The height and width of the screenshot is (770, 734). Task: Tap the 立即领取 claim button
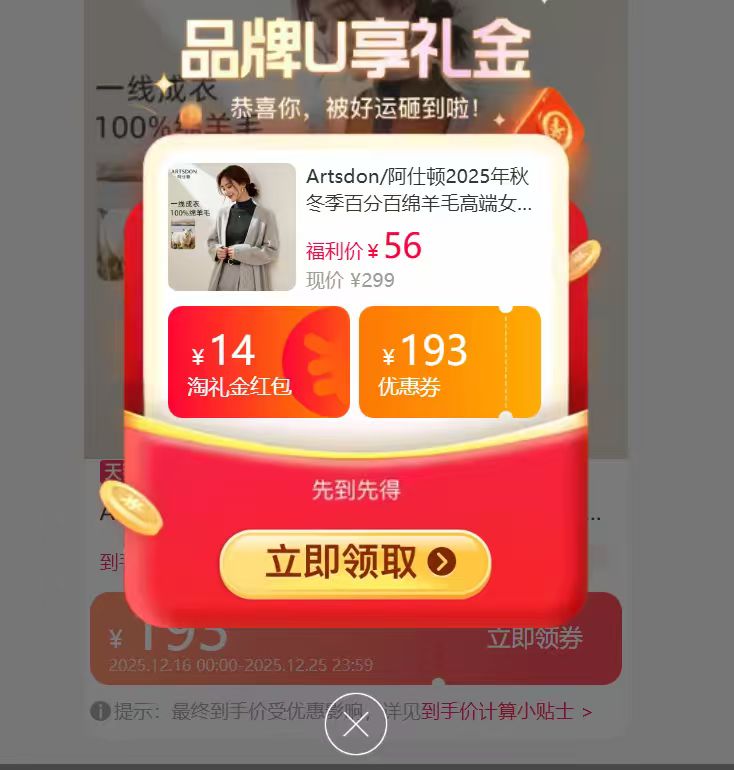(x=355, y=564)
